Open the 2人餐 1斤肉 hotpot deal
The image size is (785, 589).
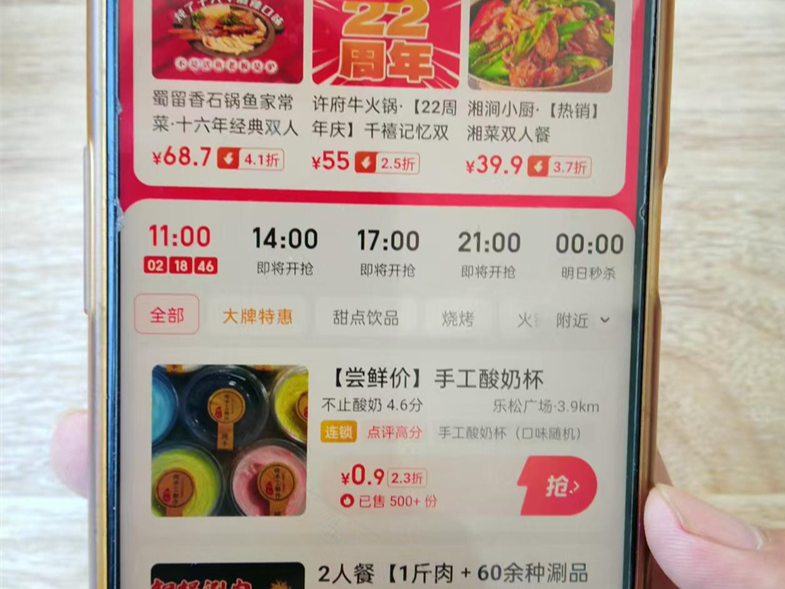[452, 574]
